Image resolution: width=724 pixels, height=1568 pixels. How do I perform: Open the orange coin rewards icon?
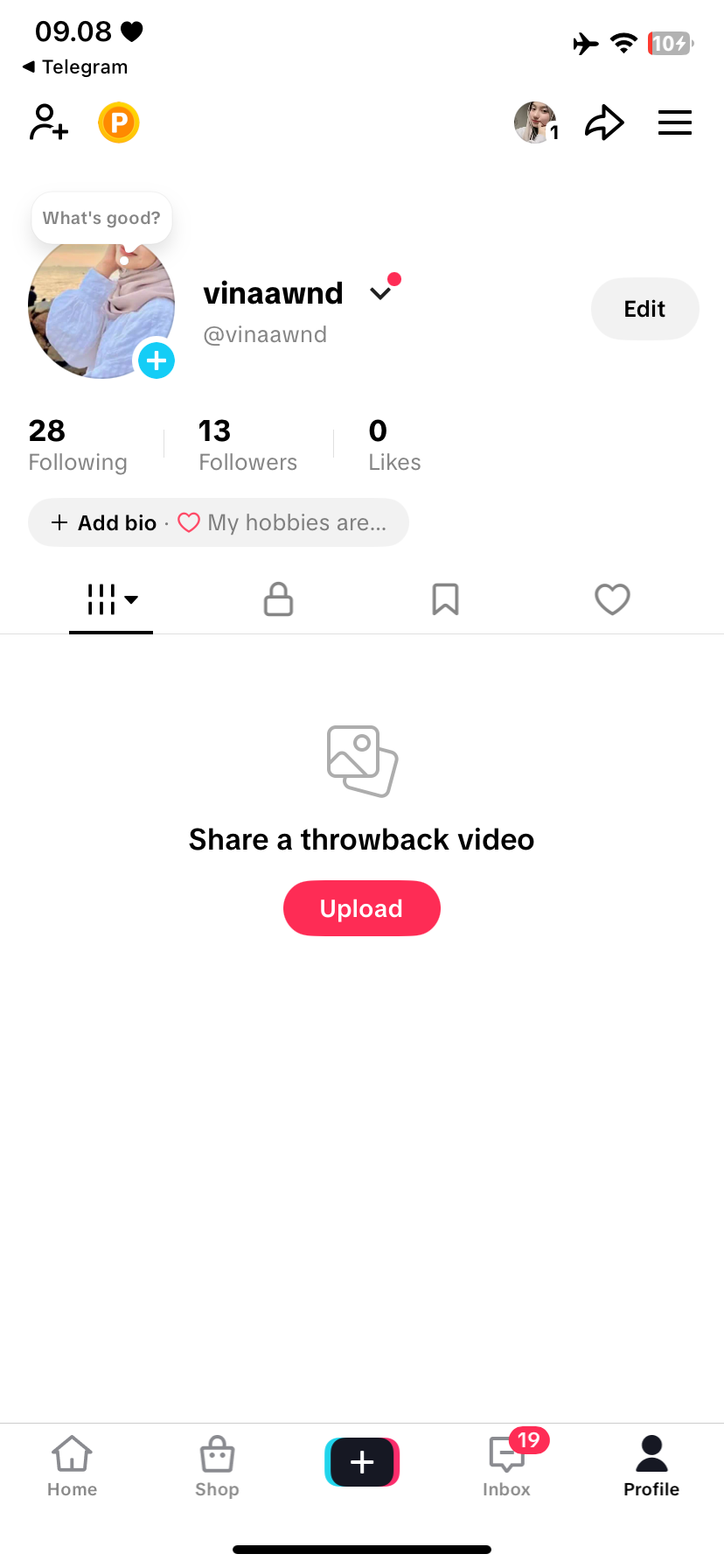[x=119, y=122]
